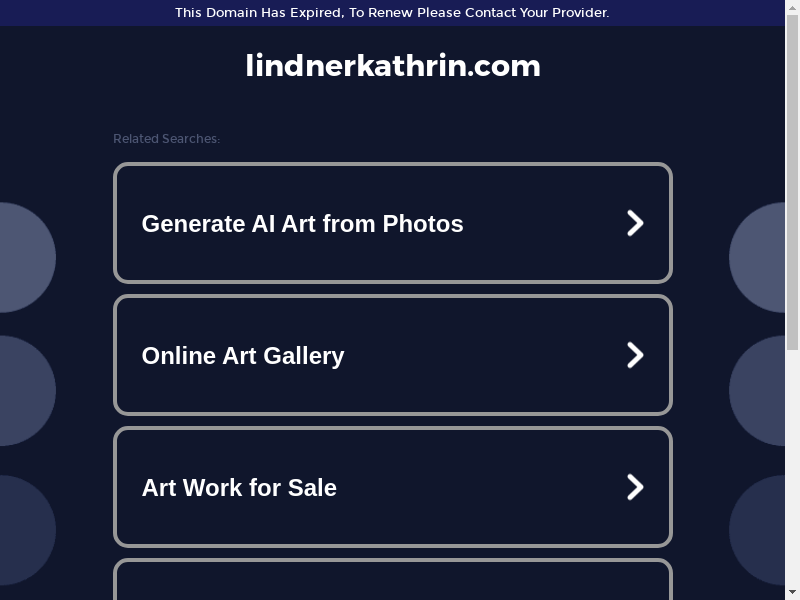Open the Generate AI Art from Photos link
Screen dimensions: 800x600
pos(392,223)
